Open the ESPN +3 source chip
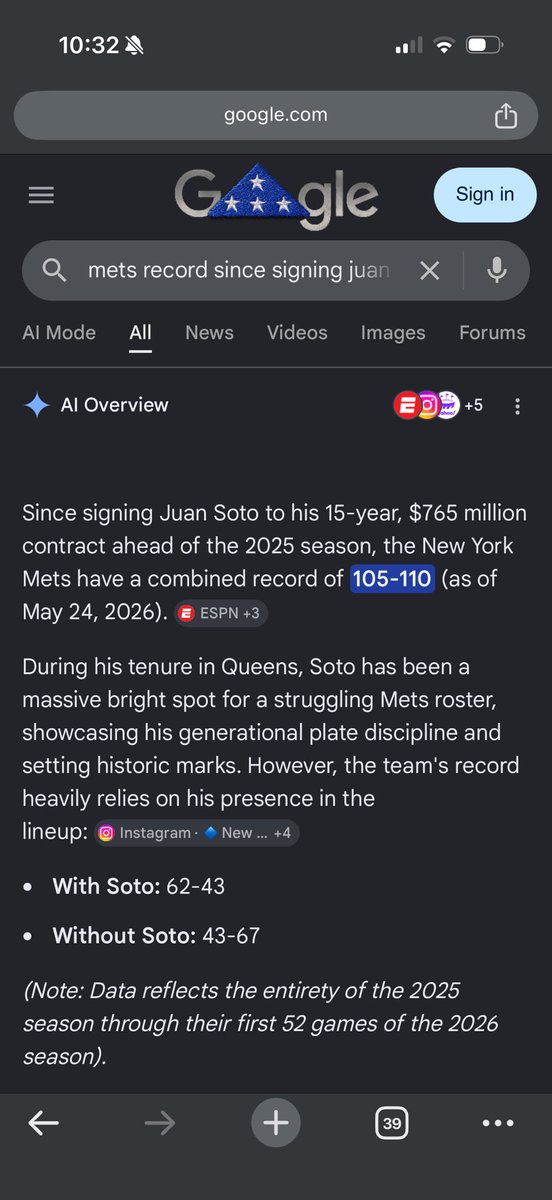Viewport: 552px width, 1200px height. (x=221, y=613)
